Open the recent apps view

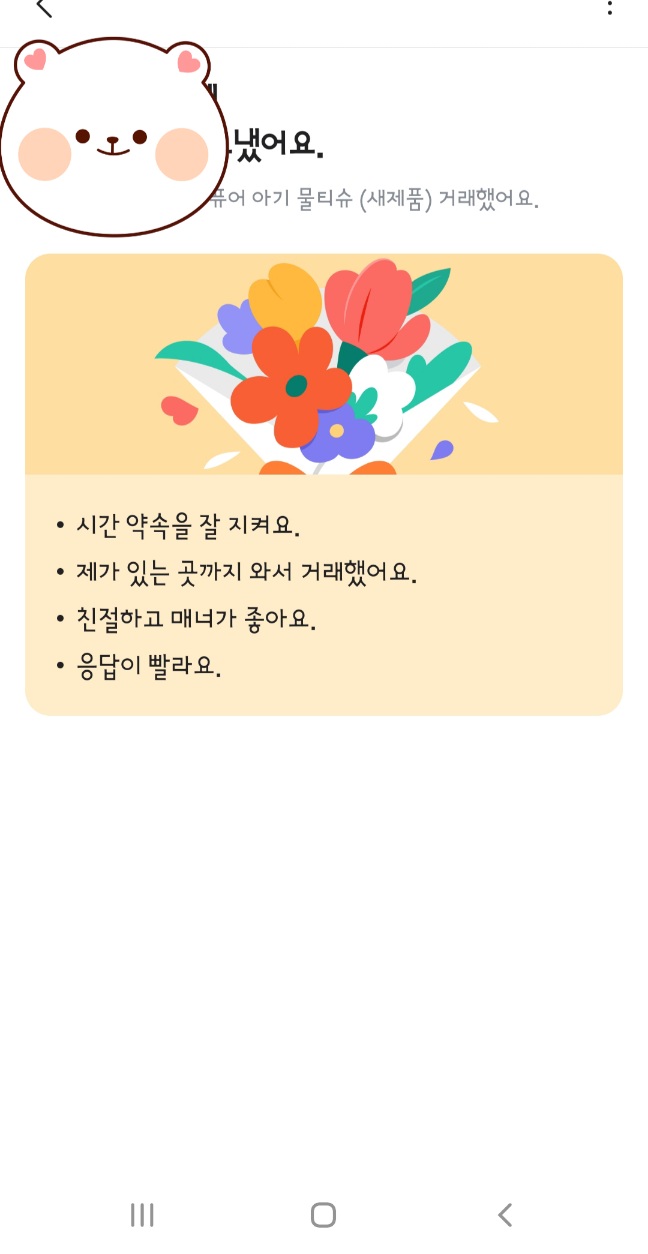click(142, 1215)
